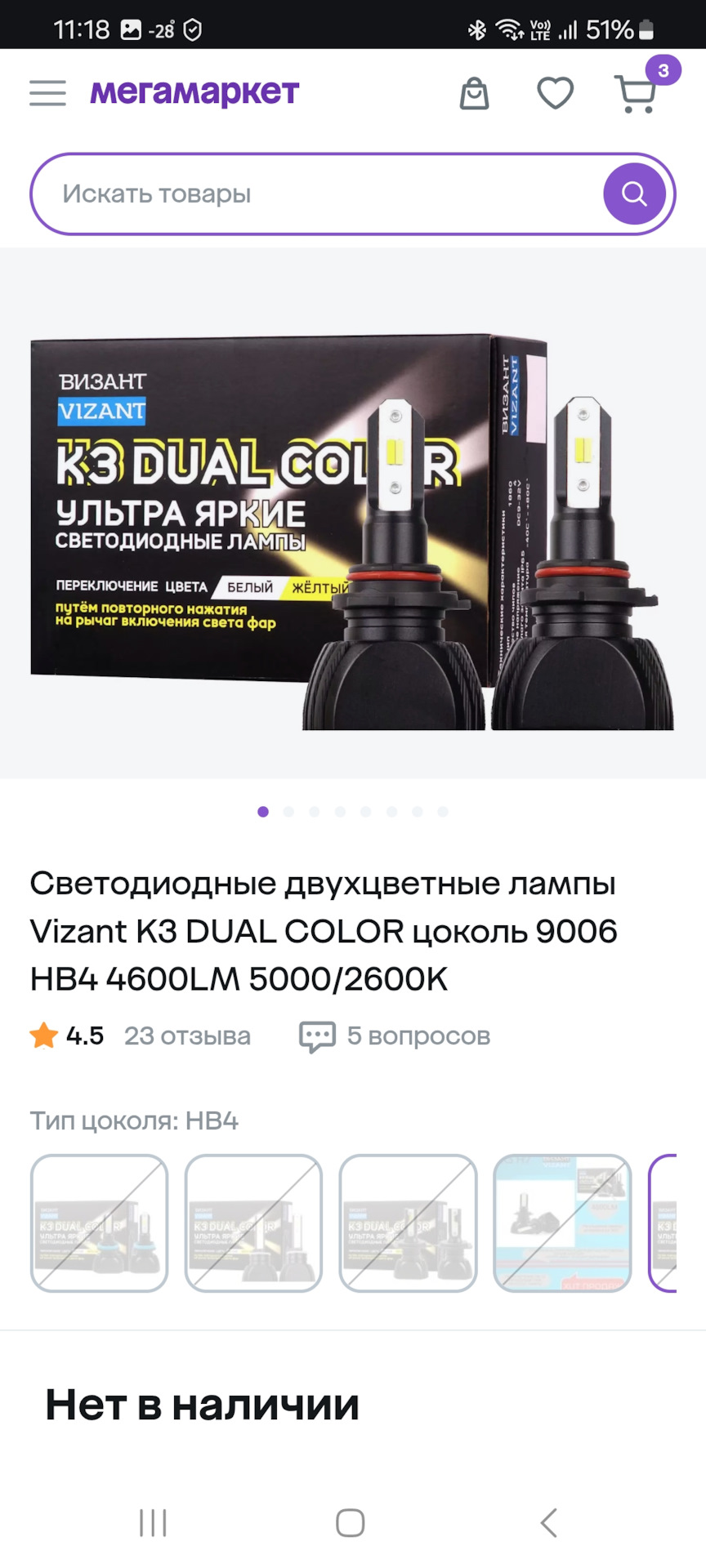The image size is (706, 1568).
Task: Tap the Мегамаркет logo to go home
Action: coord(194,92)
